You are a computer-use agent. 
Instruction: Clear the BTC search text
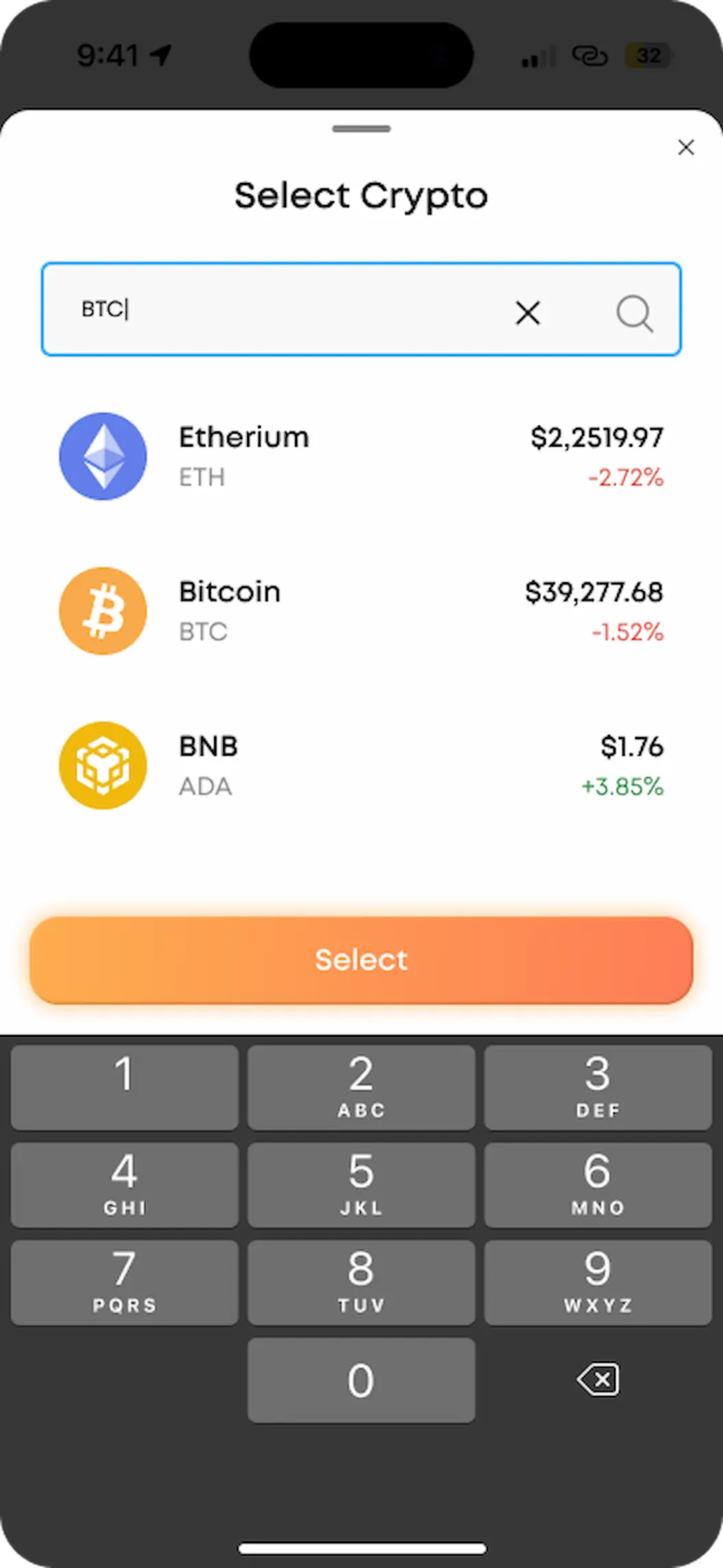coord(527,313)
